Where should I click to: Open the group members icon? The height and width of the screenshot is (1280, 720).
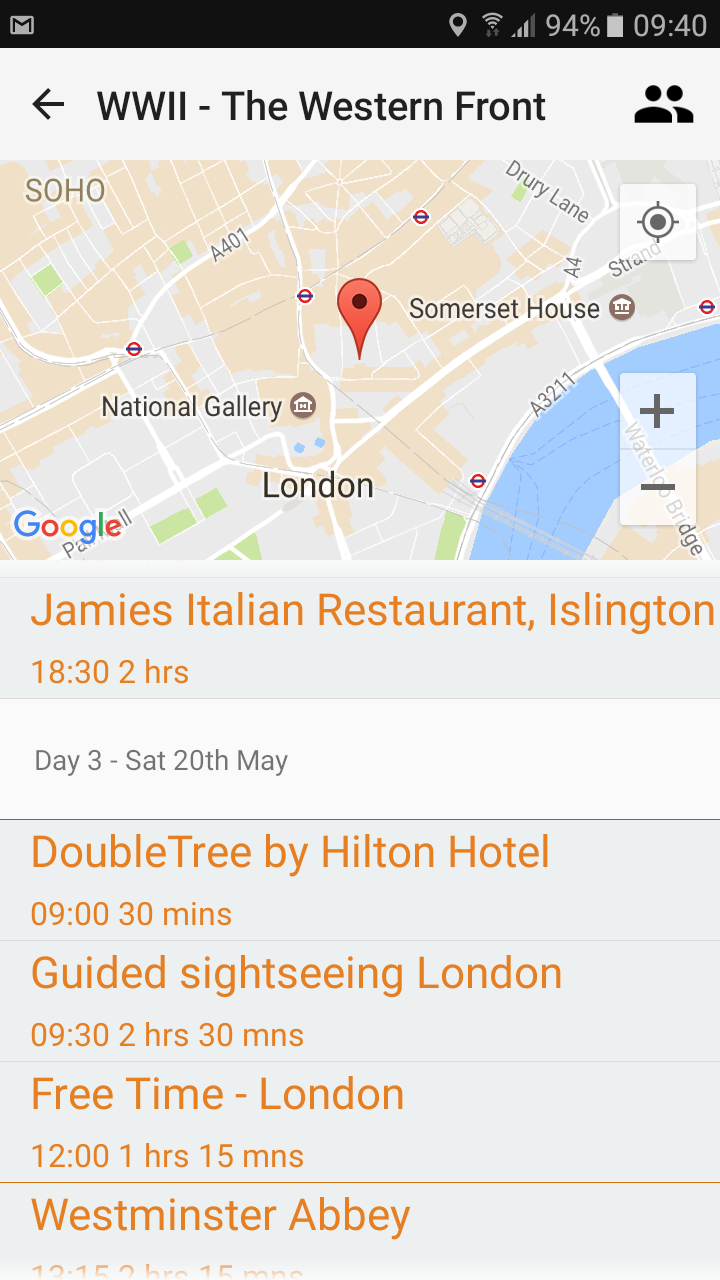(664, 104)
